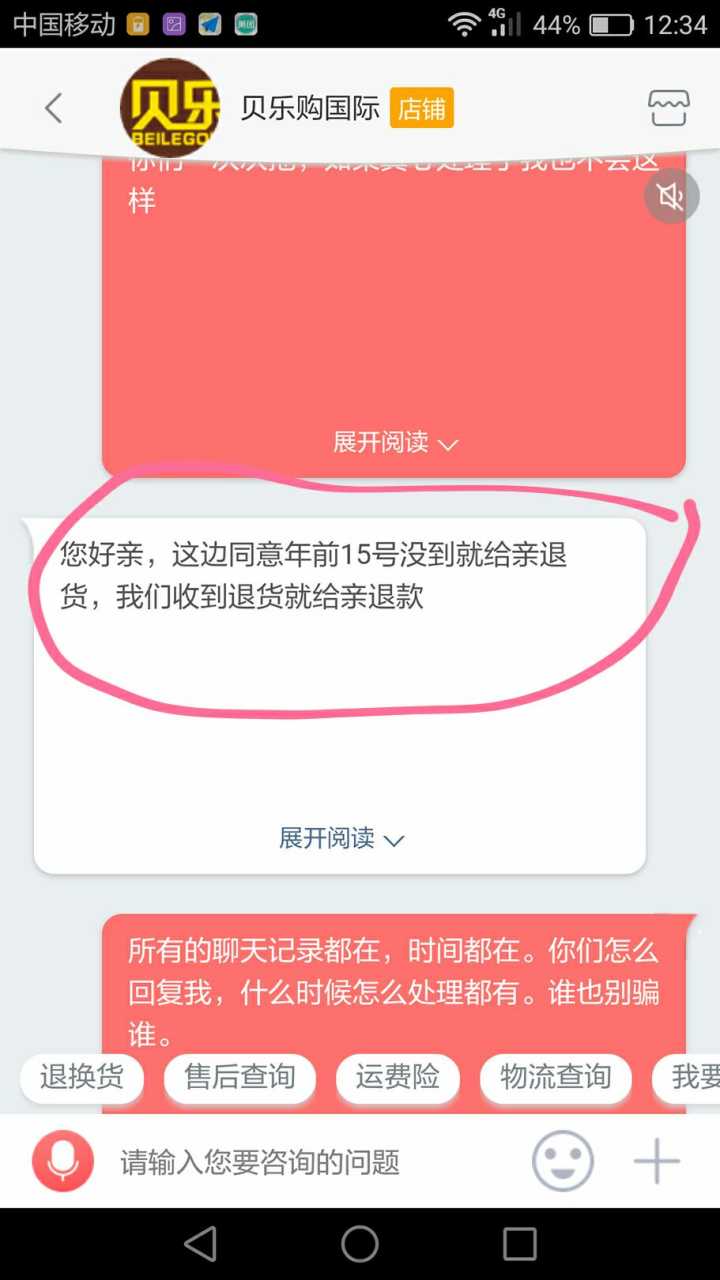The height and width of the screenshot is (1280, 720).
Task: Select the 售后查询 quick chip
Action: (x=240, y=1077)
